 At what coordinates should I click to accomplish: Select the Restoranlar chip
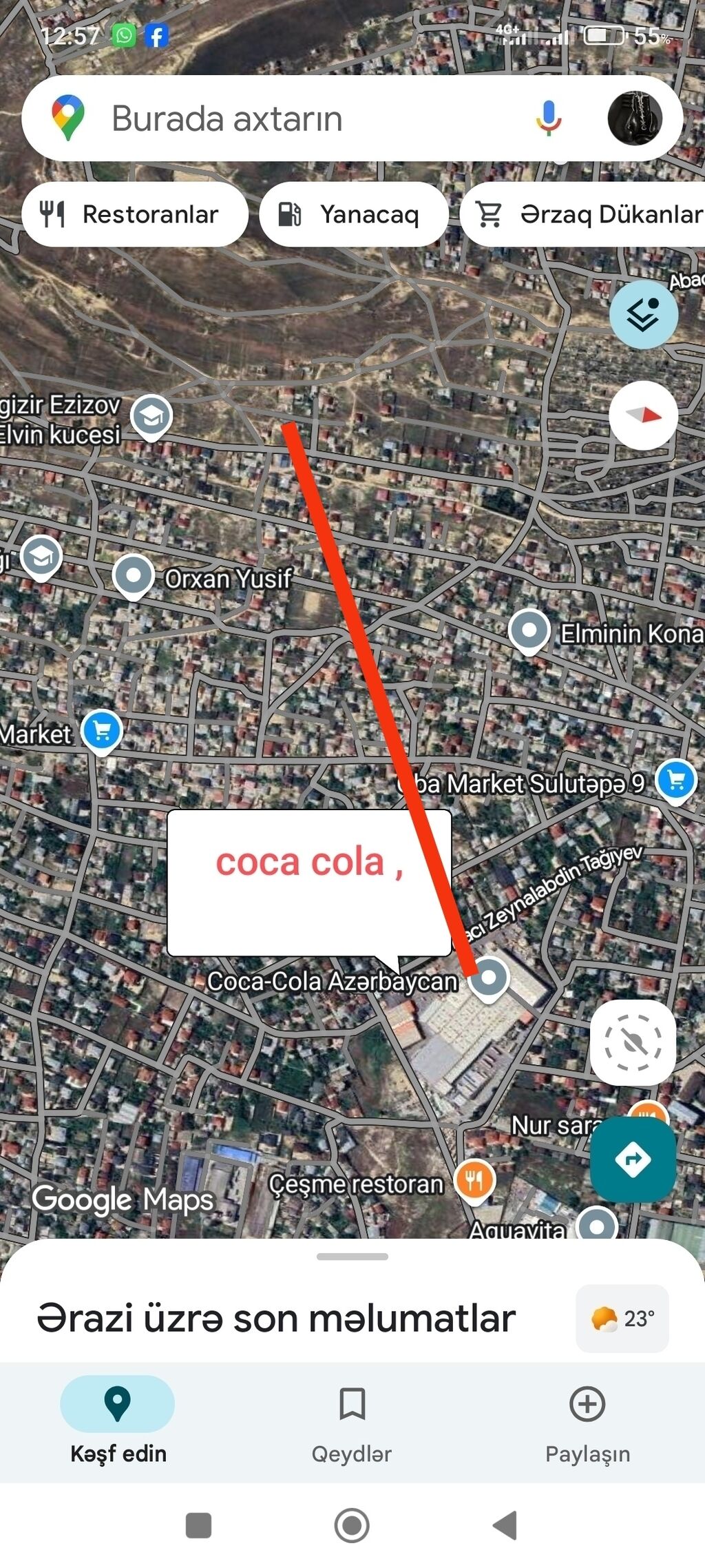point(134,214)
